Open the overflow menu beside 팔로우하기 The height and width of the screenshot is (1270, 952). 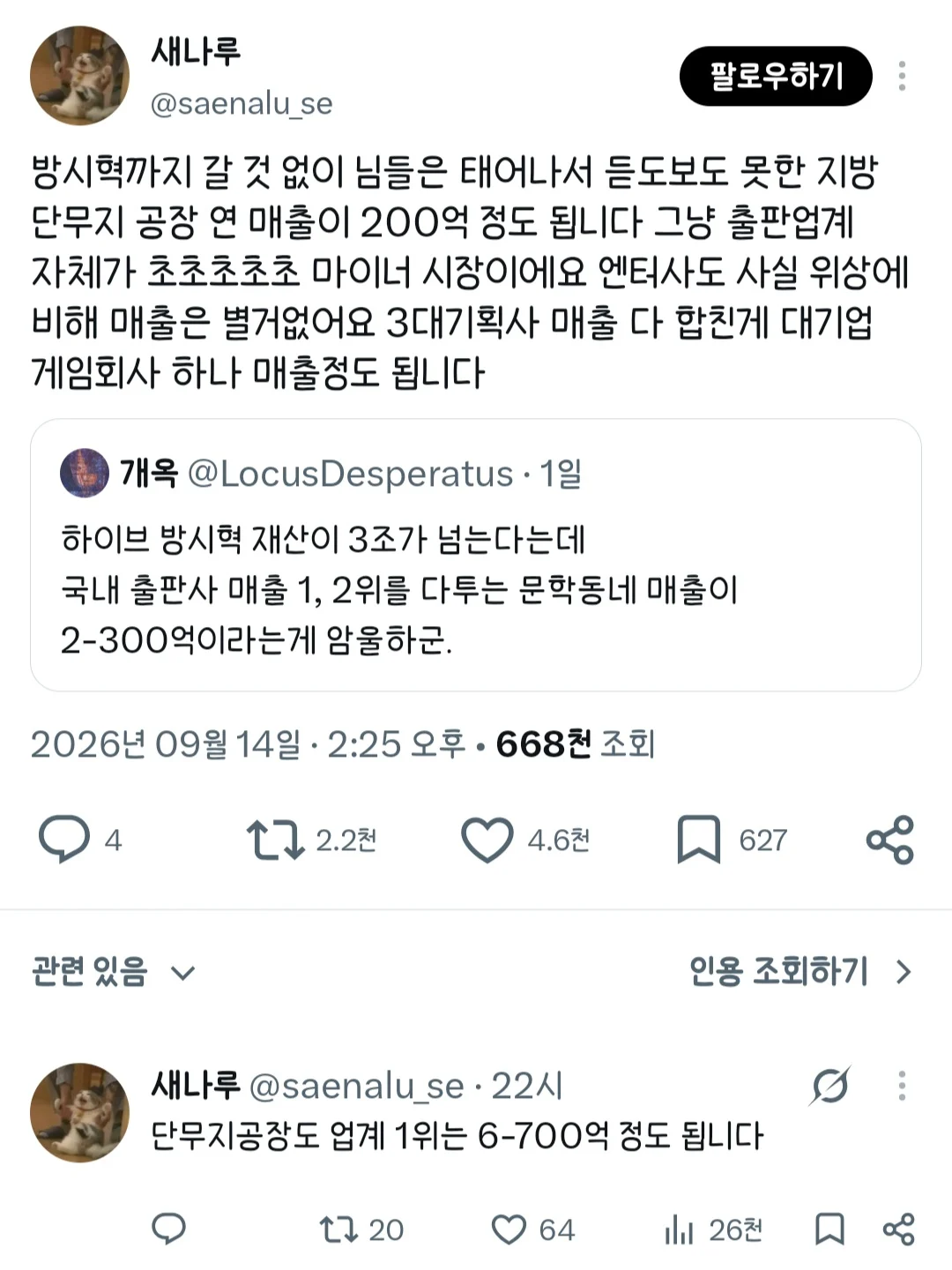coord(902,76)
